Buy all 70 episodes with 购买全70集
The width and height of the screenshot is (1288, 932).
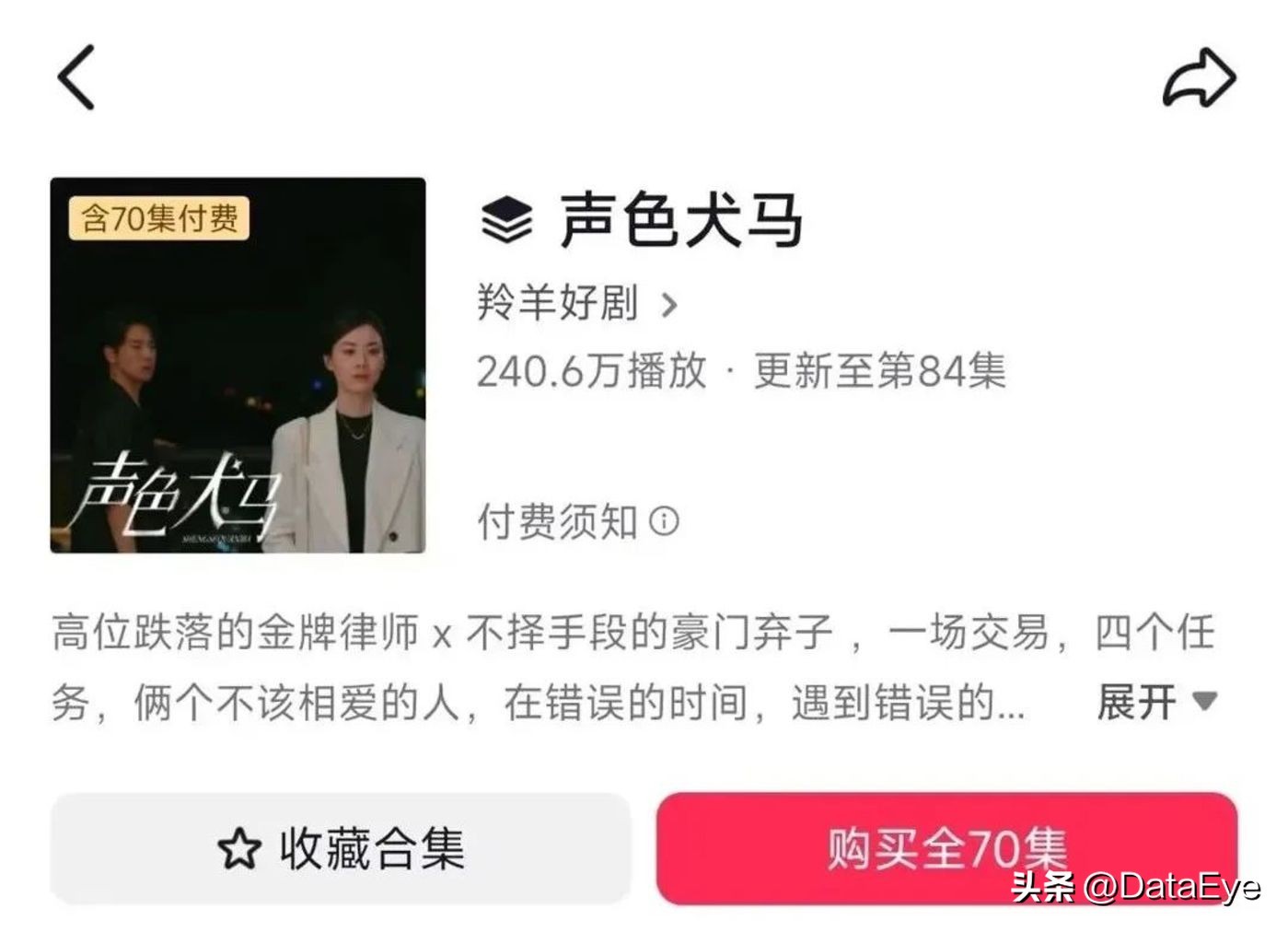pos(946,849)
